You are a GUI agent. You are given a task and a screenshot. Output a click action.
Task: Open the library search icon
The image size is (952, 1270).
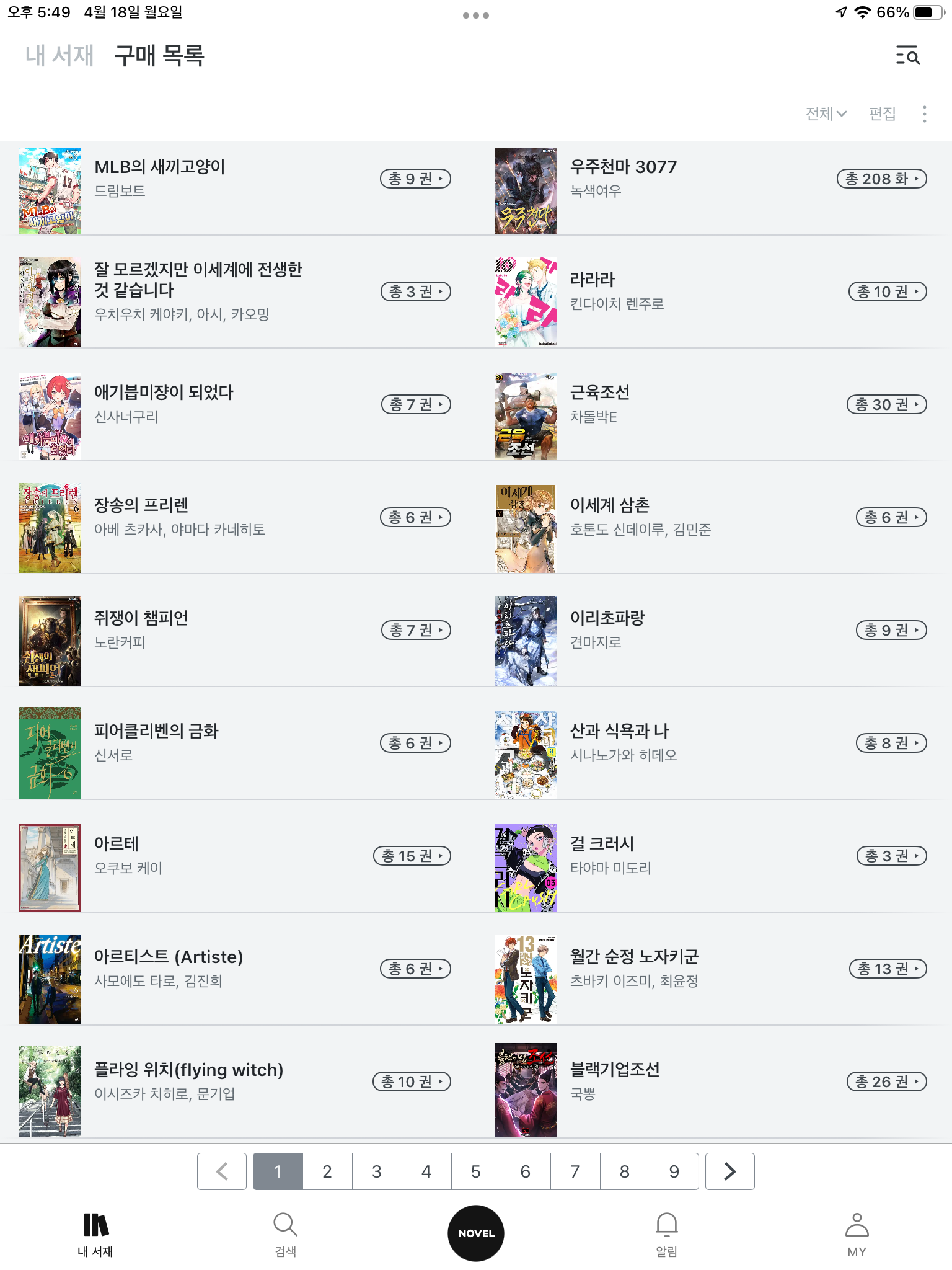tap(908, 56)
